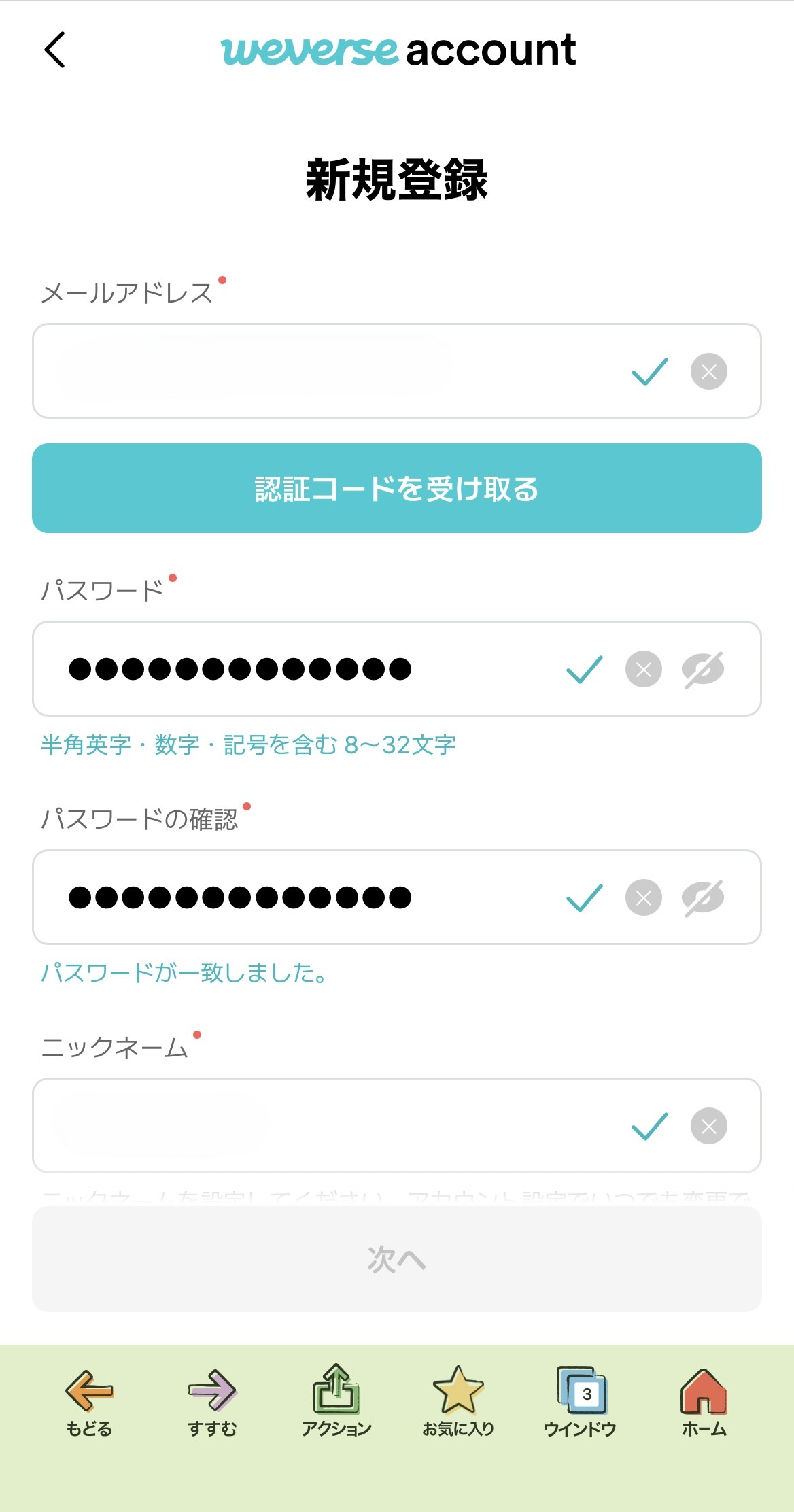Go back with もどる in browser bar
The height and width of the screenshot is (1512, 794).
coord(89,1401)
